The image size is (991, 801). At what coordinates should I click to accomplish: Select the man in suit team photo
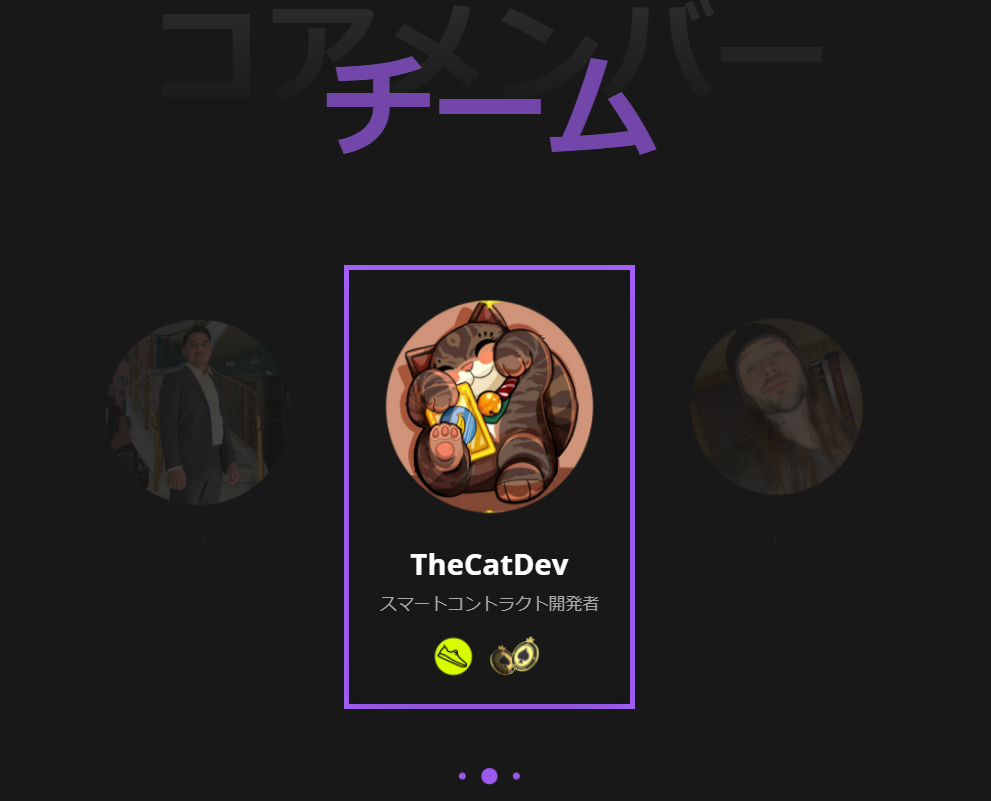(x=198, y=412)
